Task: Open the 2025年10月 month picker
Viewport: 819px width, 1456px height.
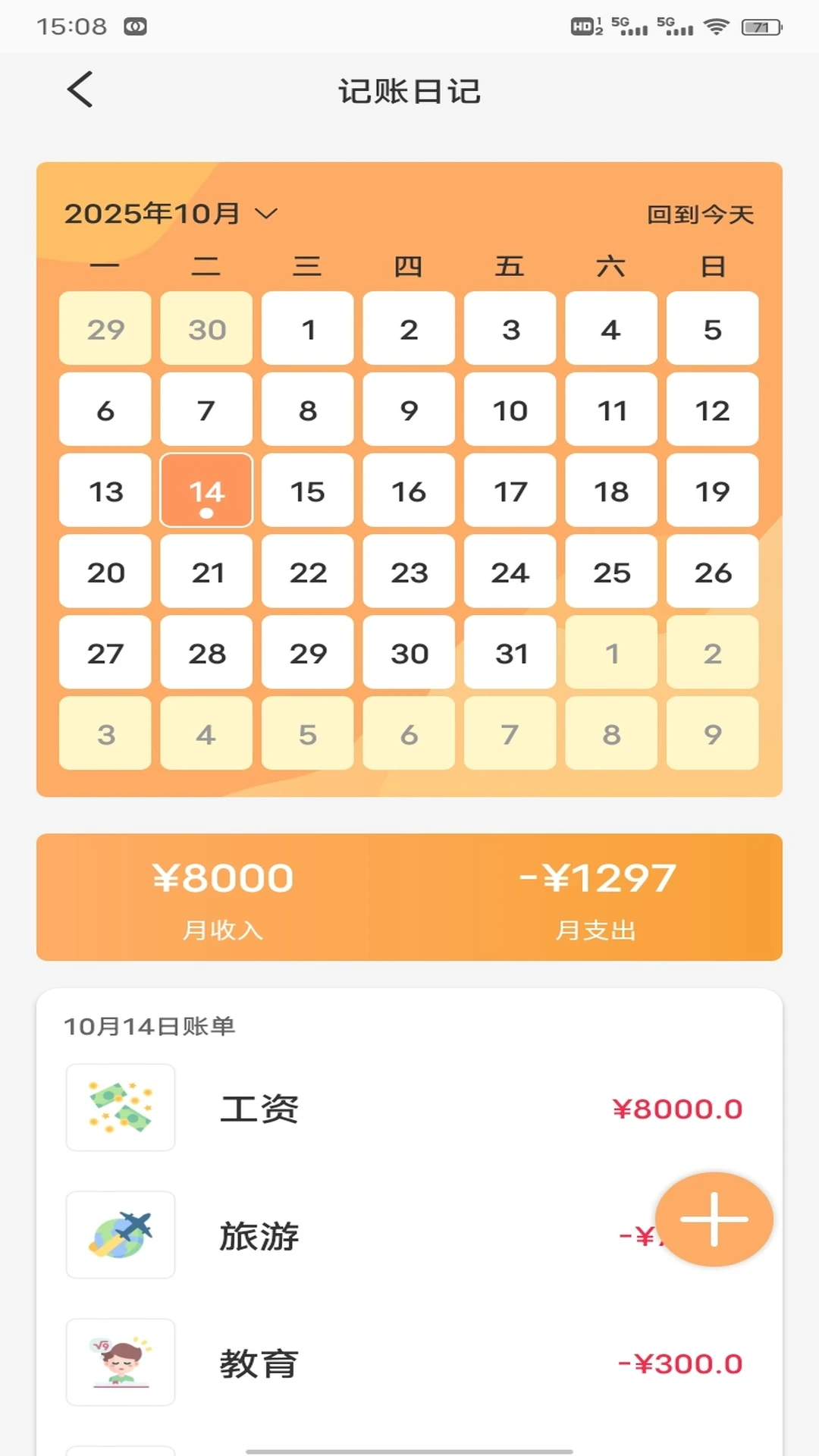Action: [x=152, y=213]
